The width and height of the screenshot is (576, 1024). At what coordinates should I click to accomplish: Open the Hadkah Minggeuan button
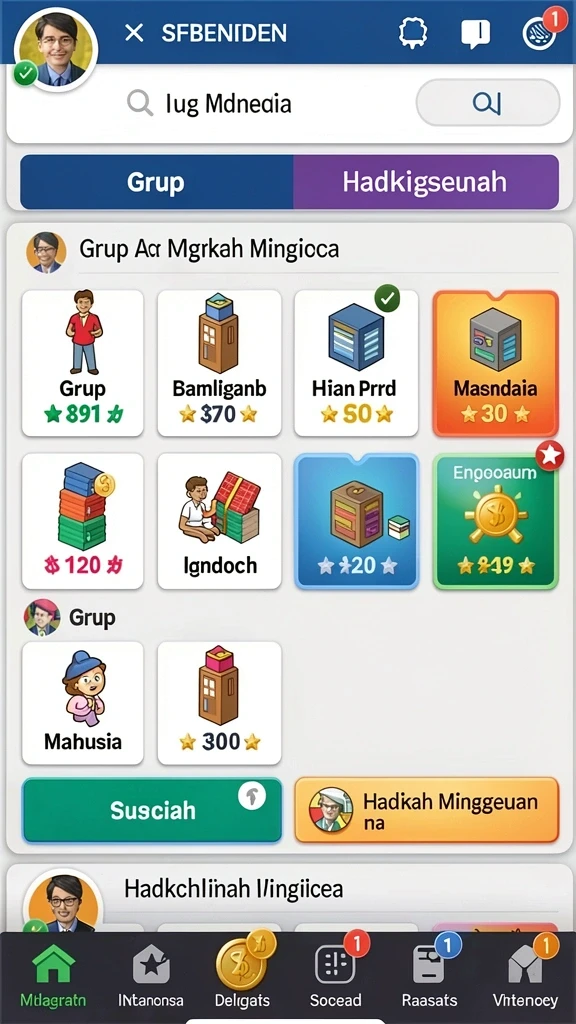coord(427,810)
